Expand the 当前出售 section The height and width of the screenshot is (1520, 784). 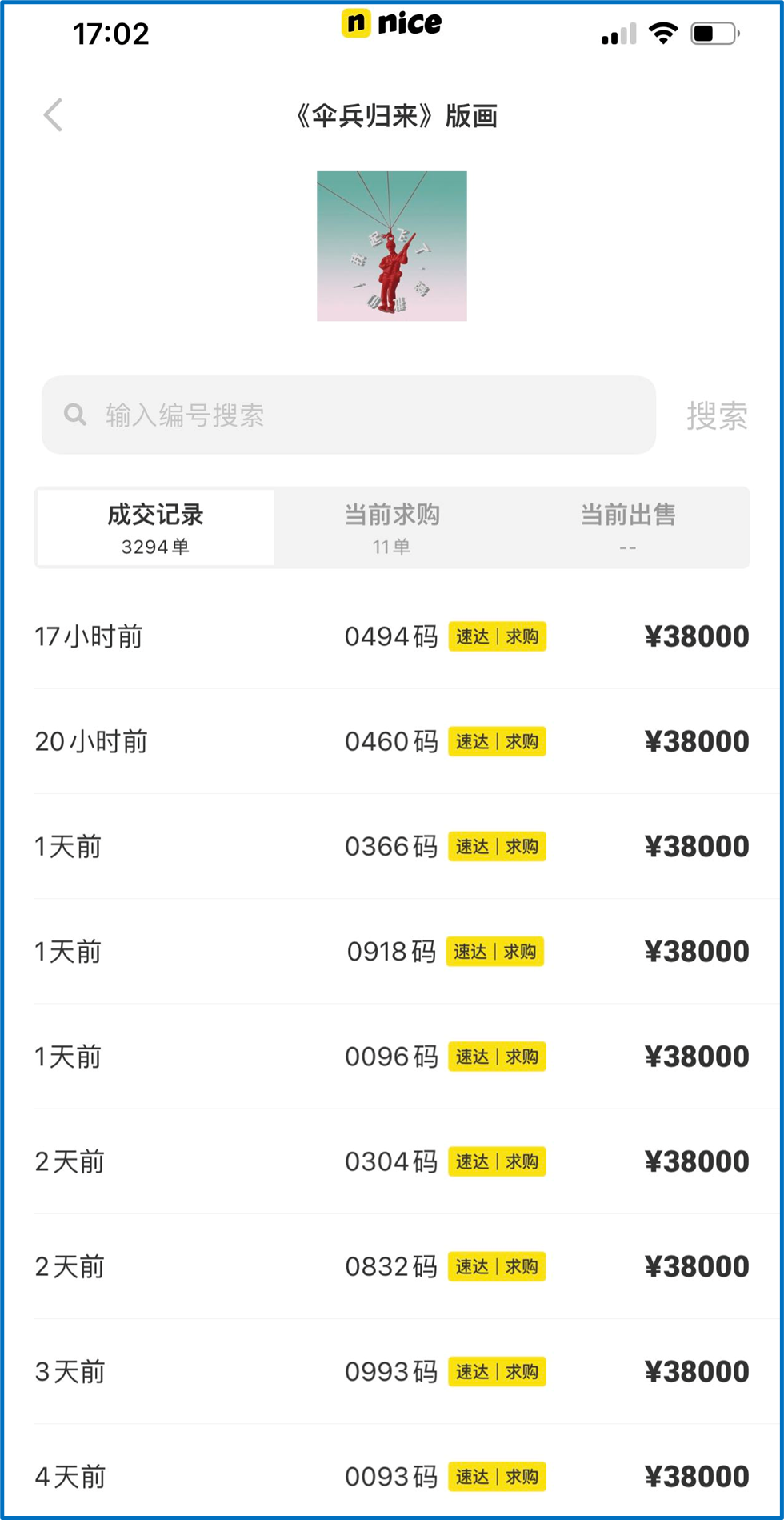click(629, 528)
